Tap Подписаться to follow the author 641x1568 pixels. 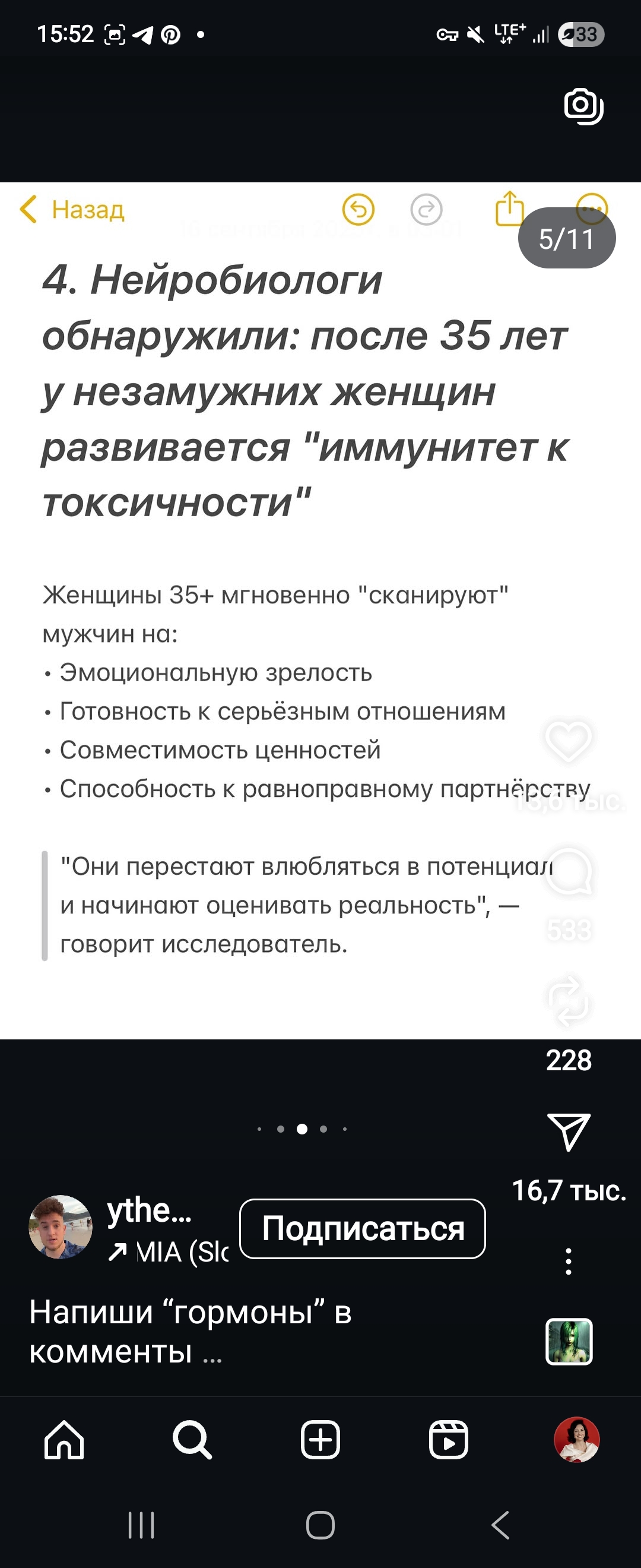click(x=363, y=1228)
